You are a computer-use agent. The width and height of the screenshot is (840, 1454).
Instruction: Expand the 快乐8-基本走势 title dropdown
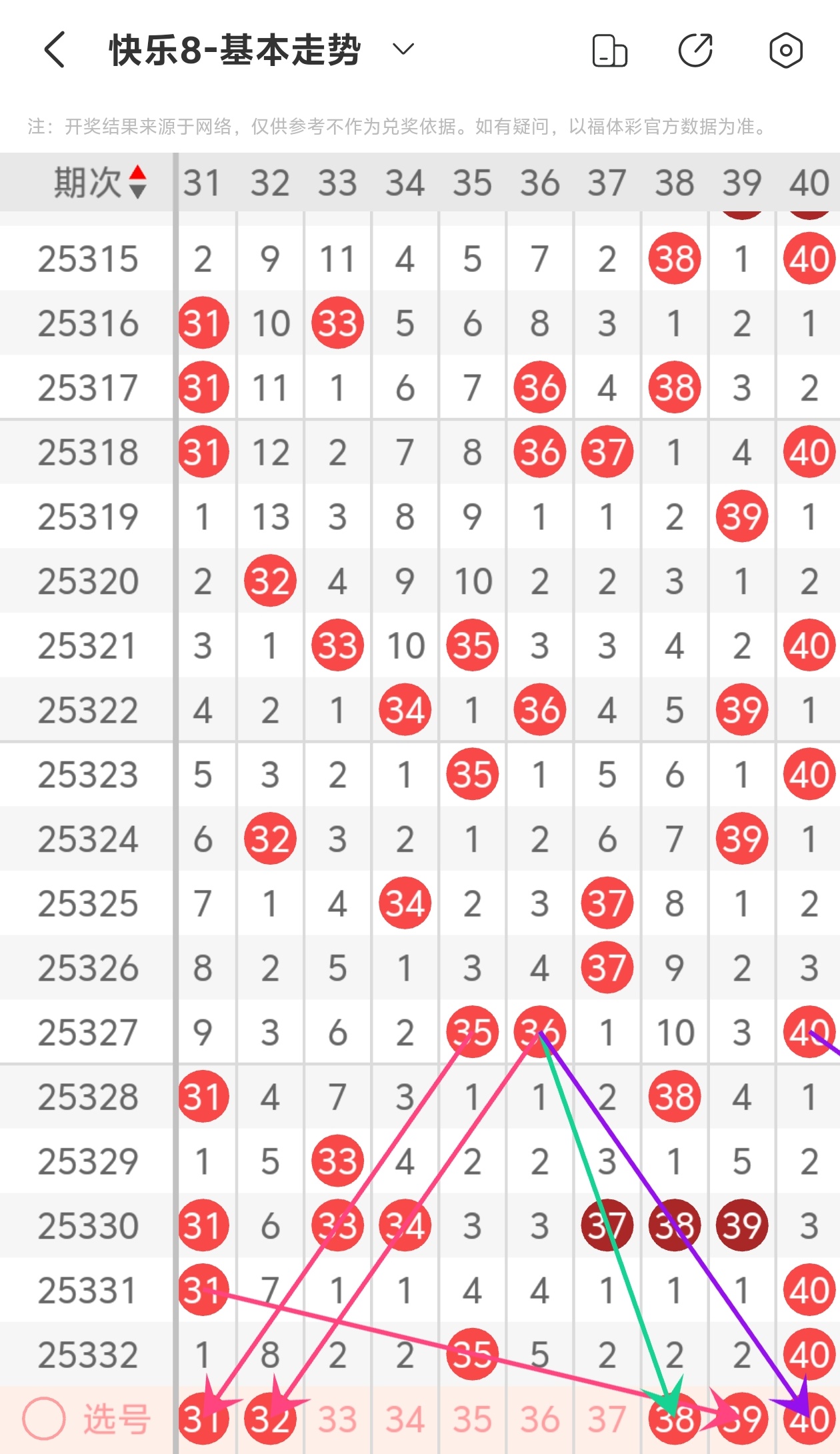coord(403,49)
